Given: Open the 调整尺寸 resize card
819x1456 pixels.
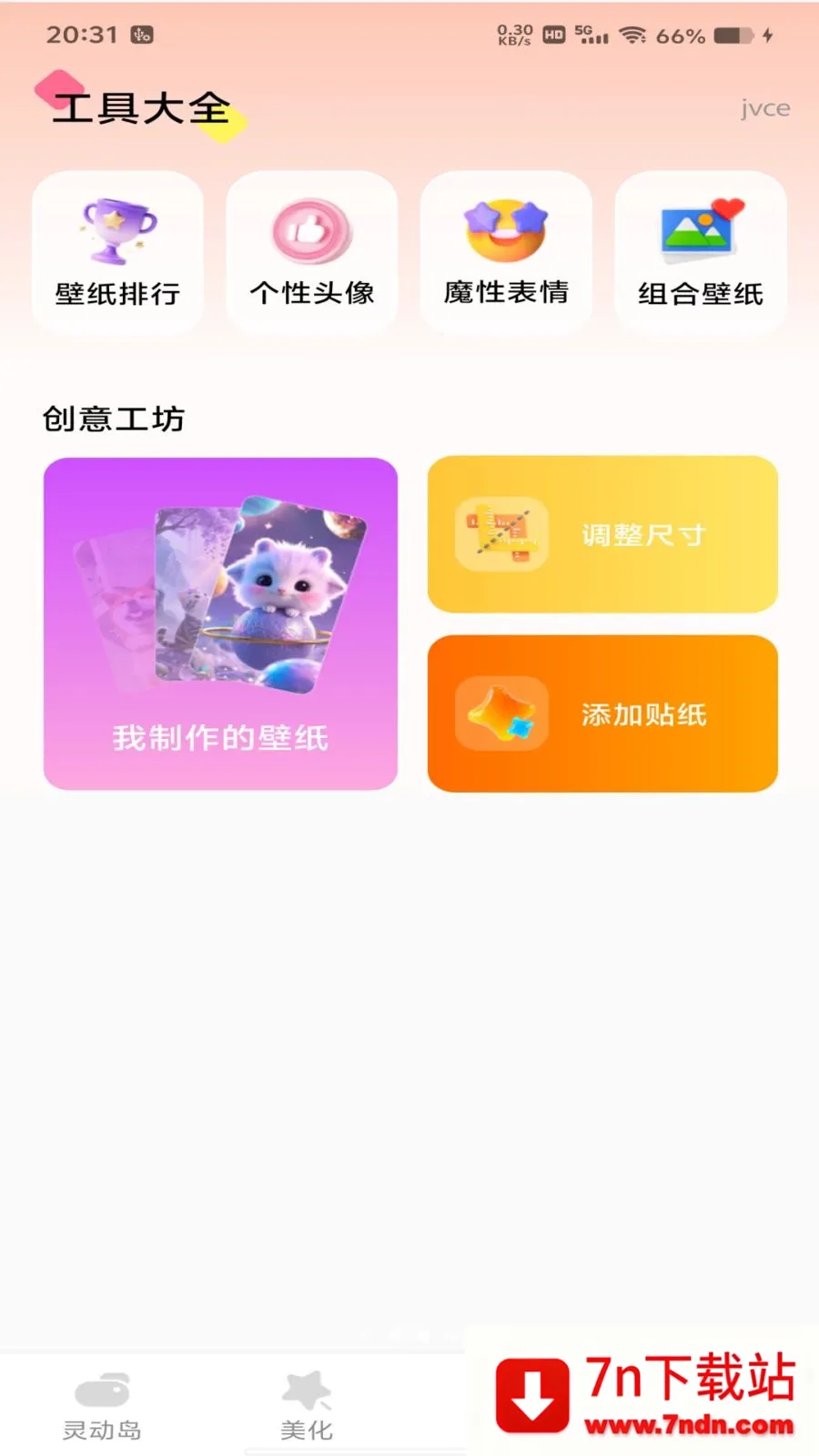Looking at the screenshot, I should [602, 534].
